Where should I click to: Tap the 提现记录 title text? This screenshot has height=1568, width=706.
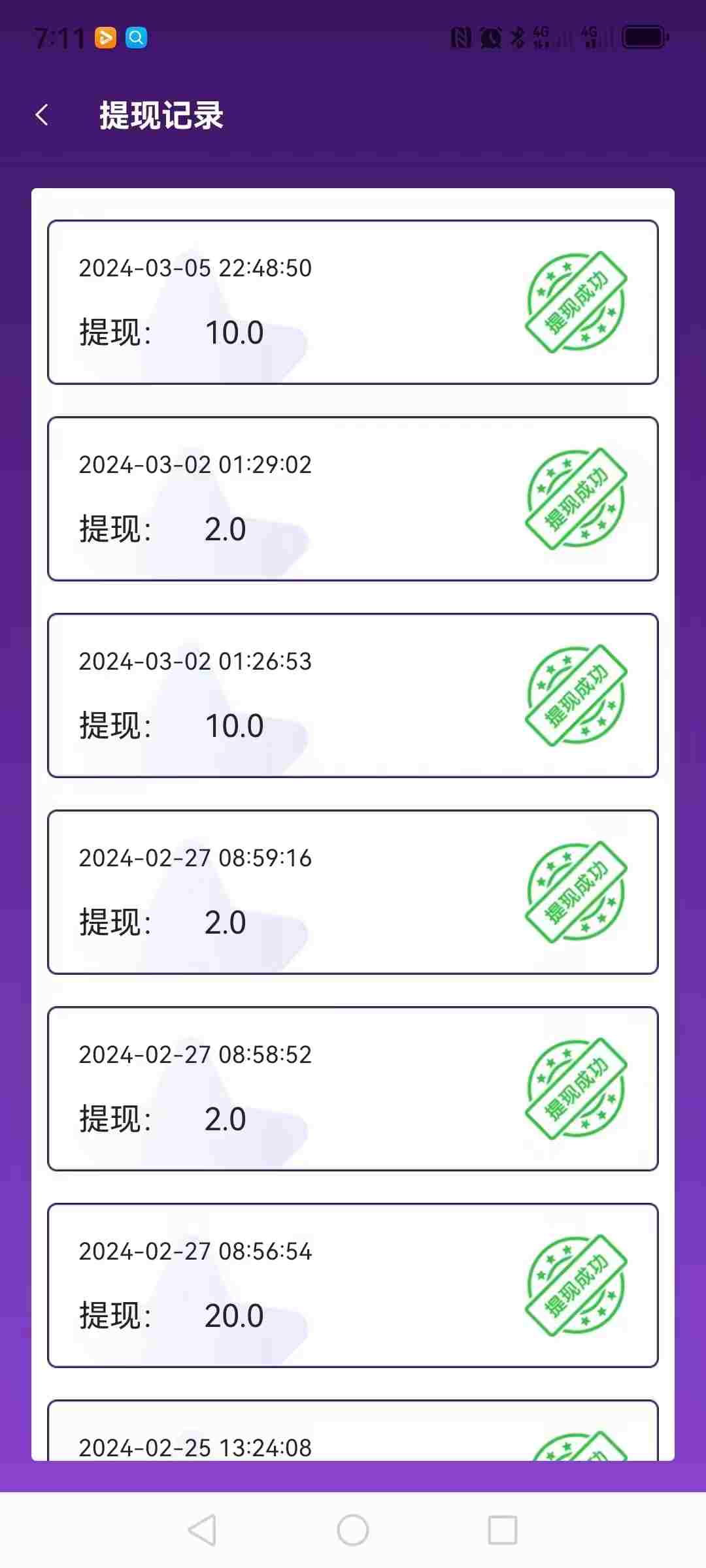tap(161, 116)
